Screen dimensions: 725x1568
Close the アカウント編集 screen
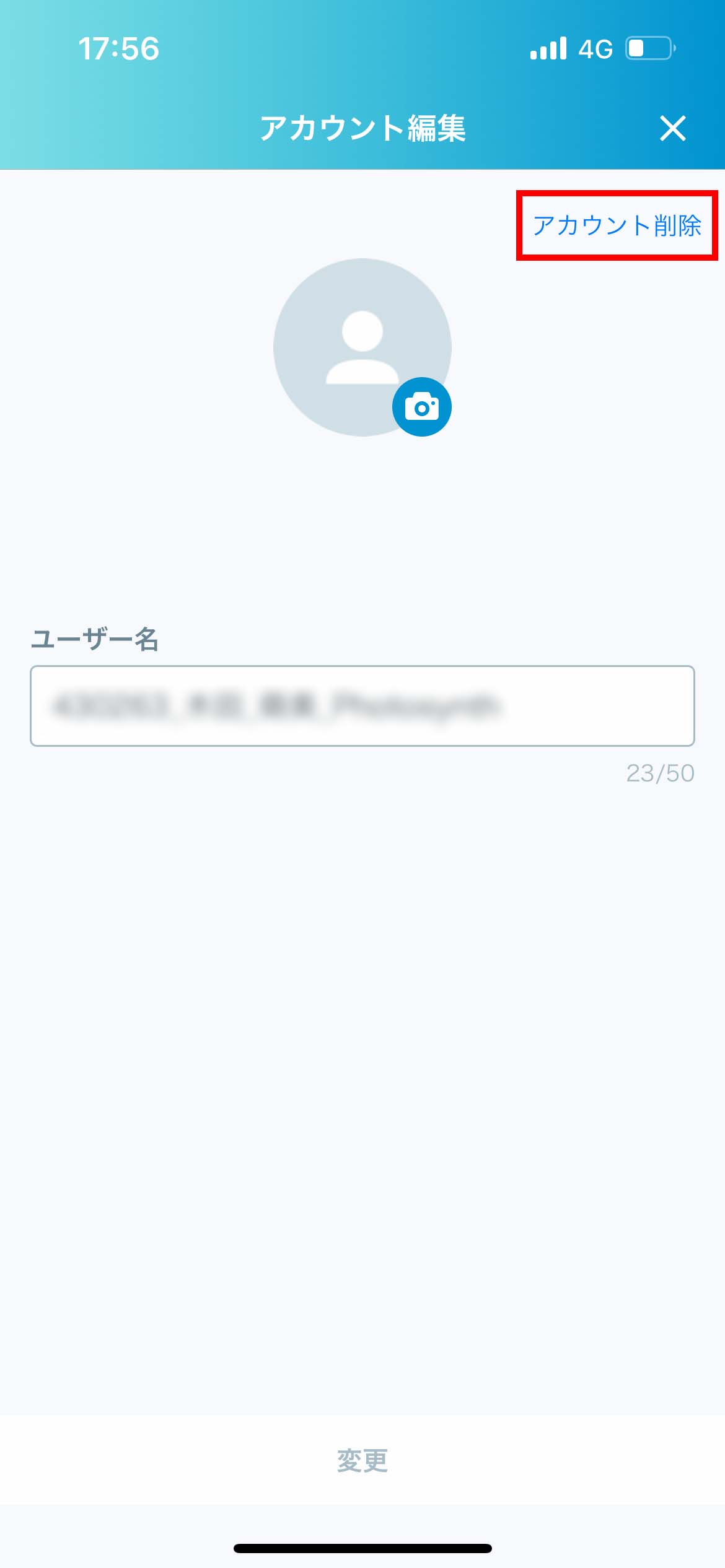(x=672, y=128)
